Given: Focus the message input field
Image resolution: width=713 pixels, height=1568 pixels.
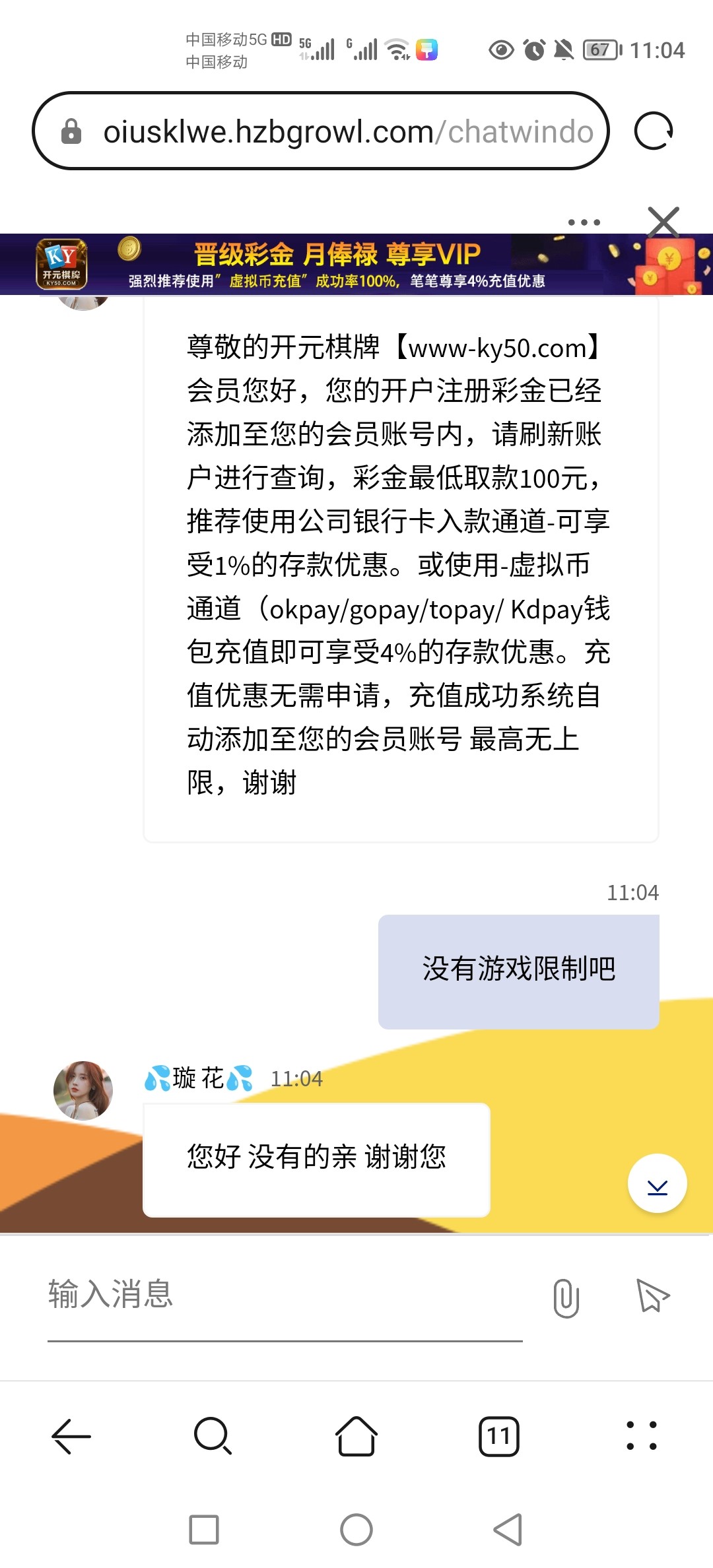Looking at the screenshot, I should click(284, 1294).
